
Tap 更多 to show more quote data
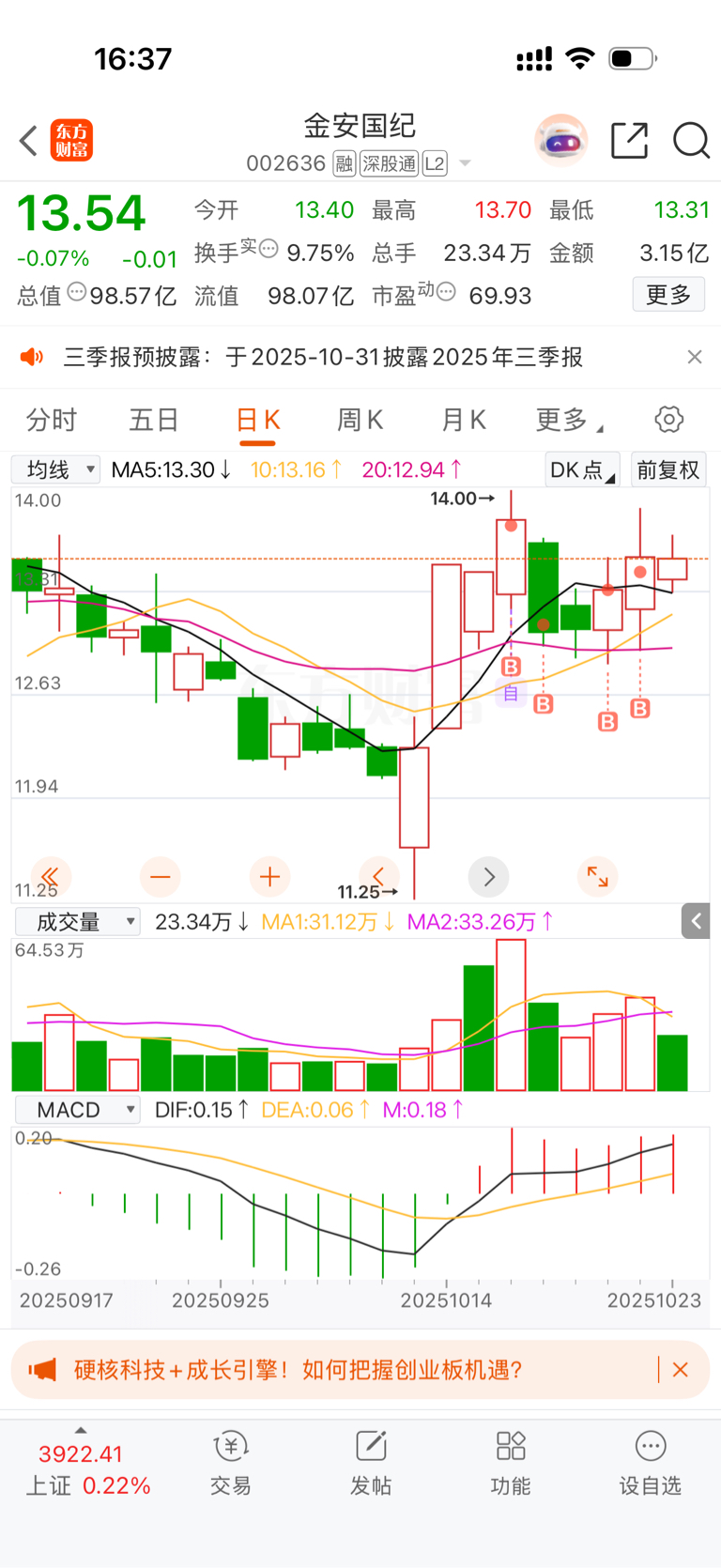pyautogui.click(x=667, y=295)
